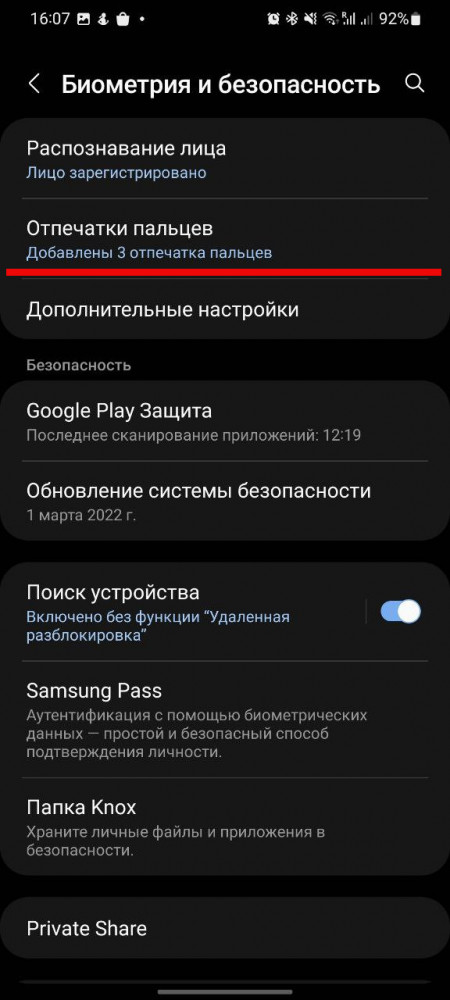This screenshot has height=1000, width=450.
Task: Open the settings search magnifier
Action: (415, 84)
